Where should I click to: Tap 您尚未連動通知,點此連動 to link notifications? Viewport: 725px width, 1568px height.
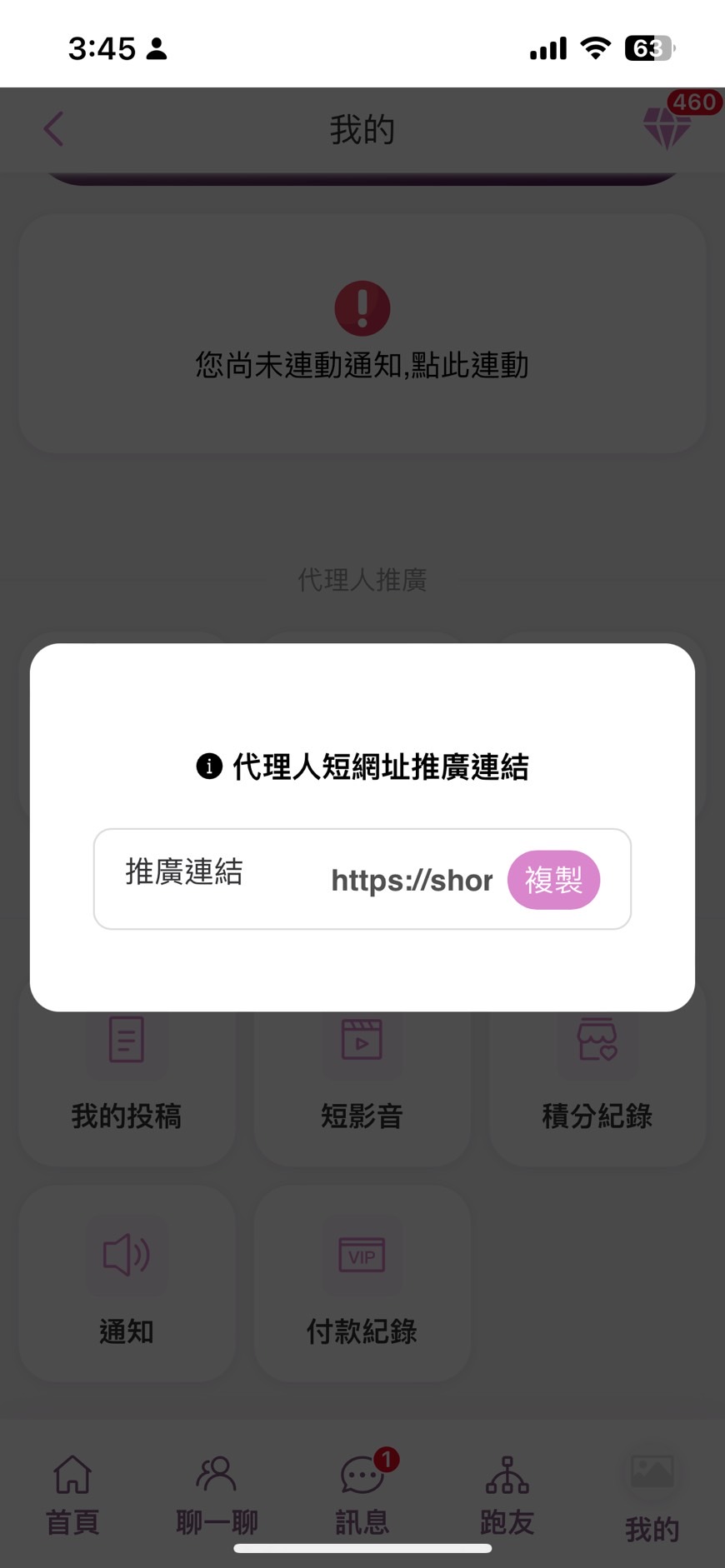pos(362,364)
